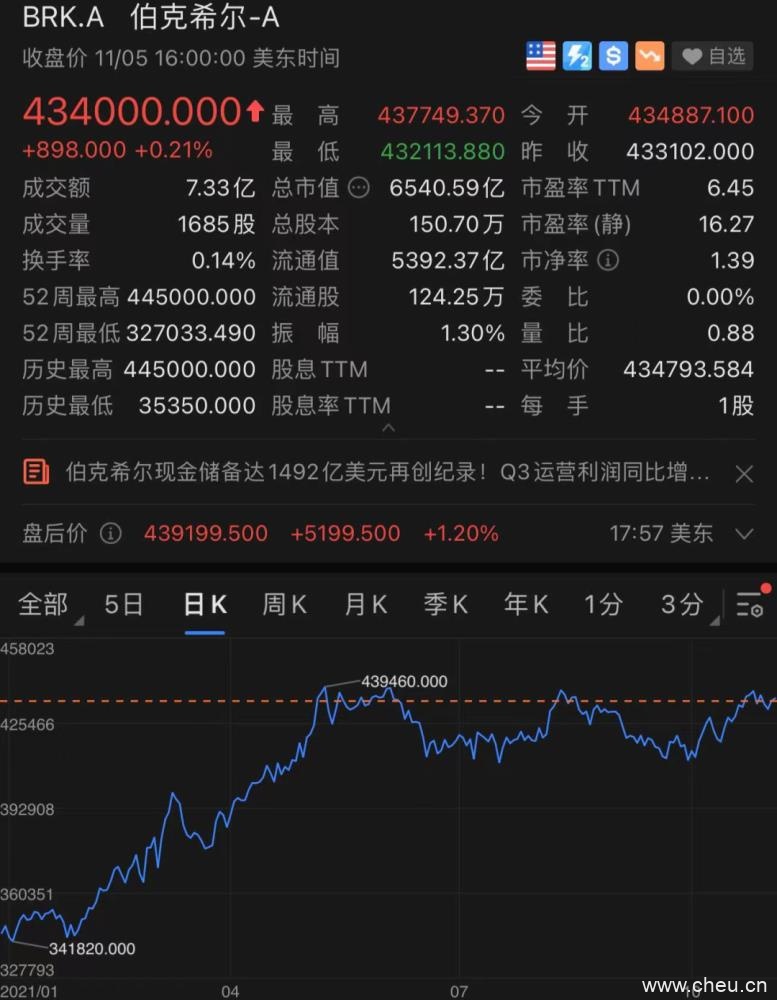Open chart settings icon beside 3分

coord(750,604)
